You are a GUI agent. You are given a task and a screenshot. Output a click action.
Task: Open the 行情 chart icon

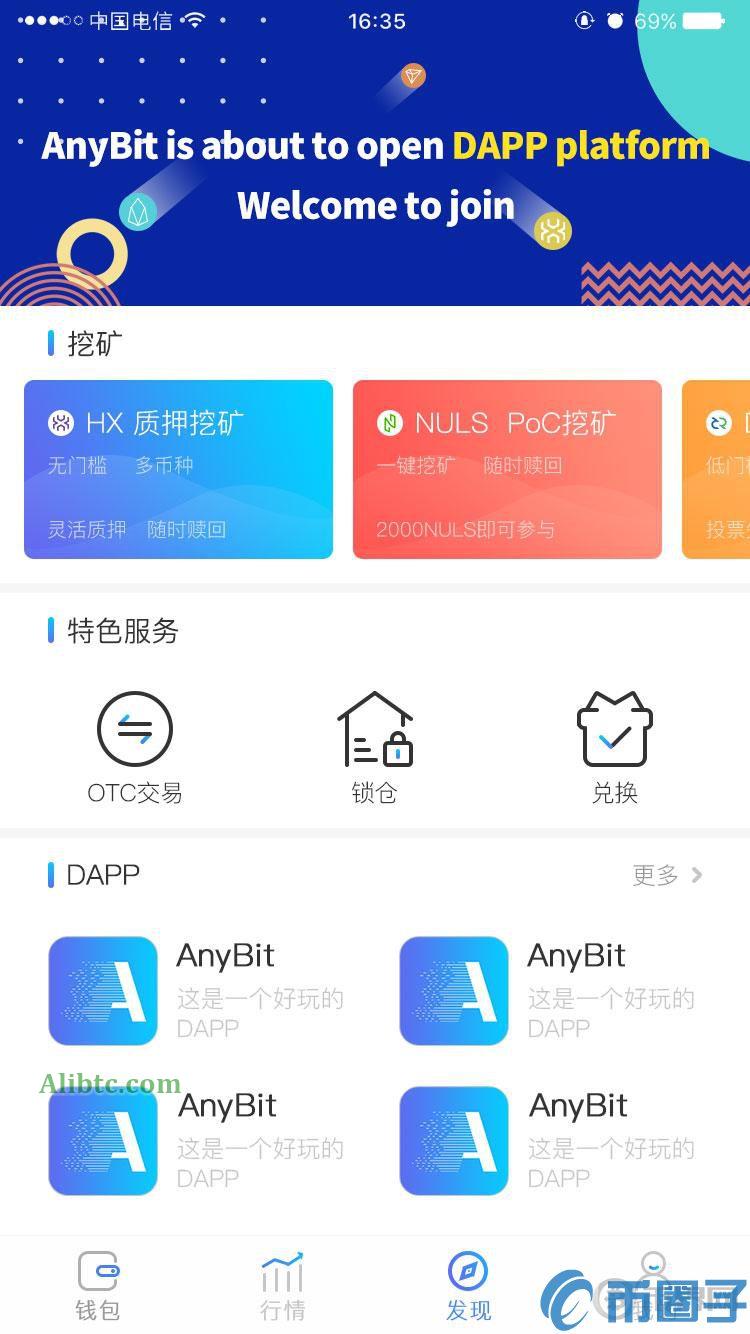pos(281,1272)
